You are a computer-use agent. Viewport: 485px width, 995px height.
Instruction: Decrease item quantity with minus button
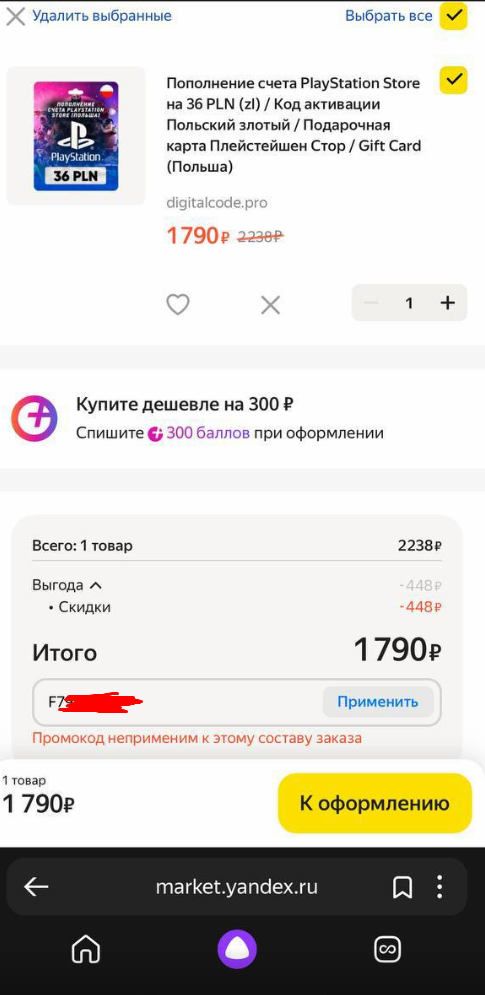click(x=371, y=303)
